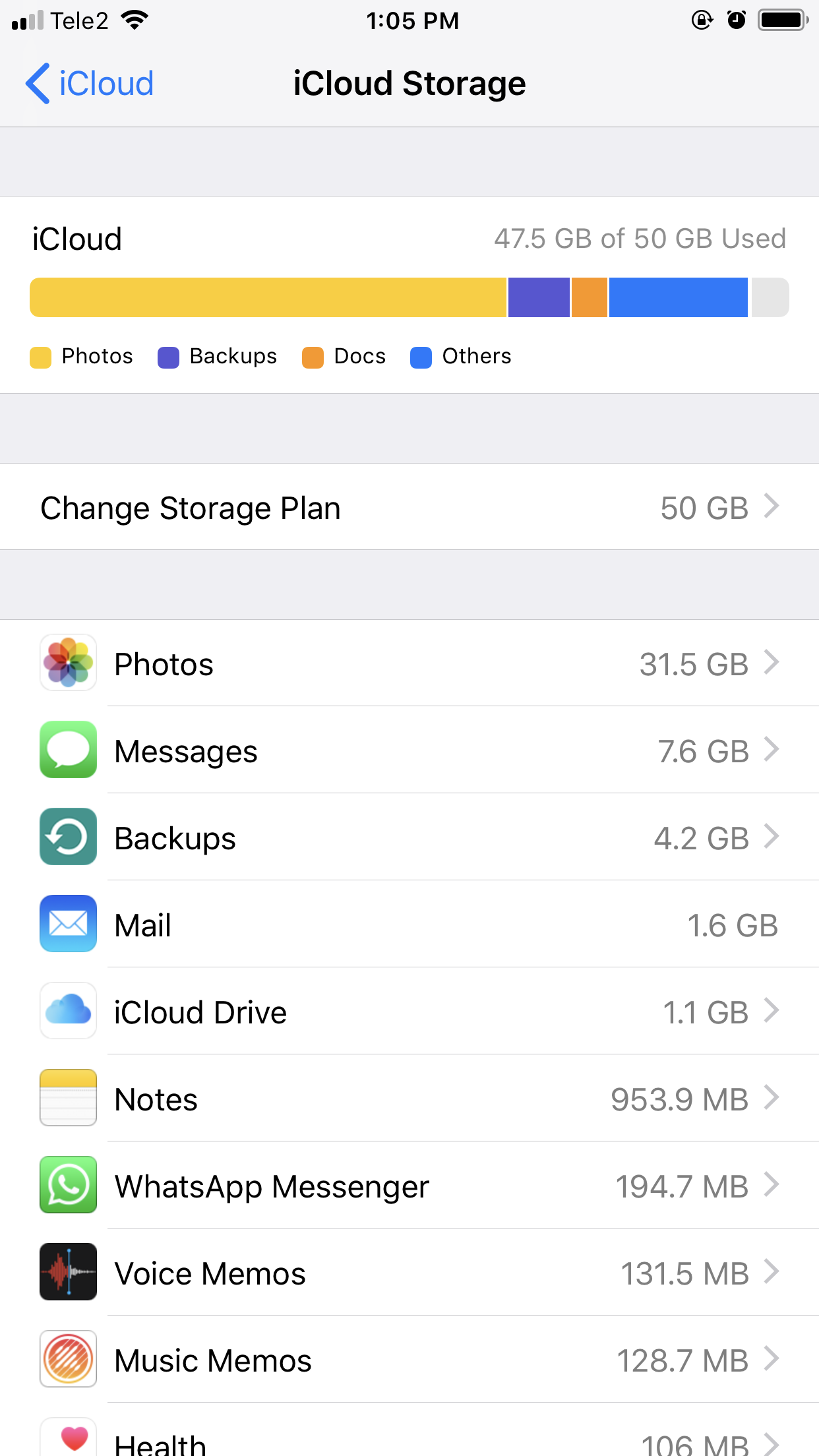Select the Notes app icon
Viewport: 819px width, 1456px height.
pyautogui.click(x=68, y=1098)
